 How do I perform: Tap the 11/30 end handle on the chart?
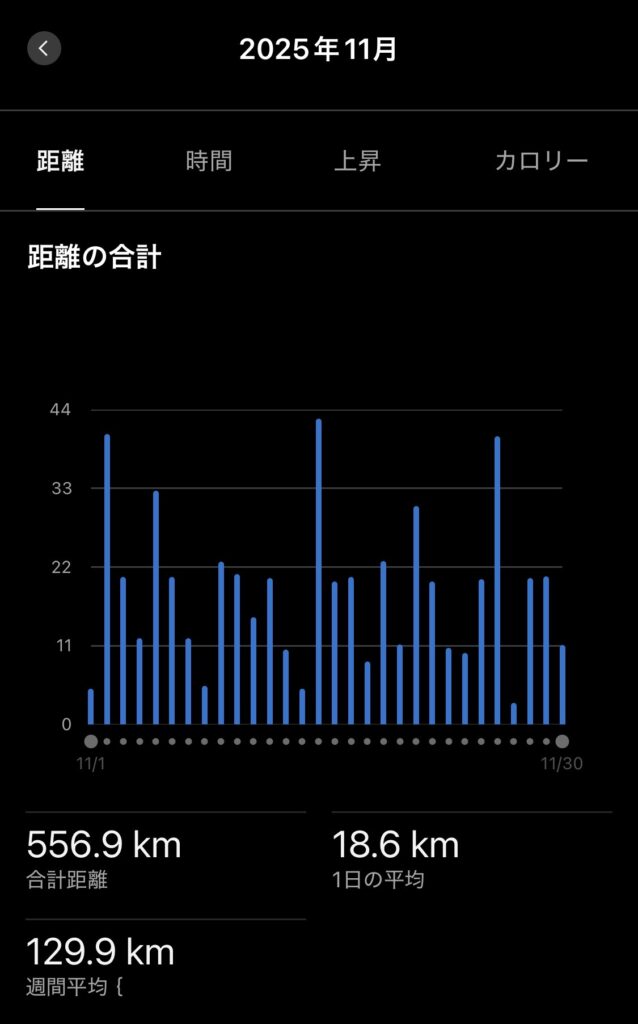coord(562,741)
